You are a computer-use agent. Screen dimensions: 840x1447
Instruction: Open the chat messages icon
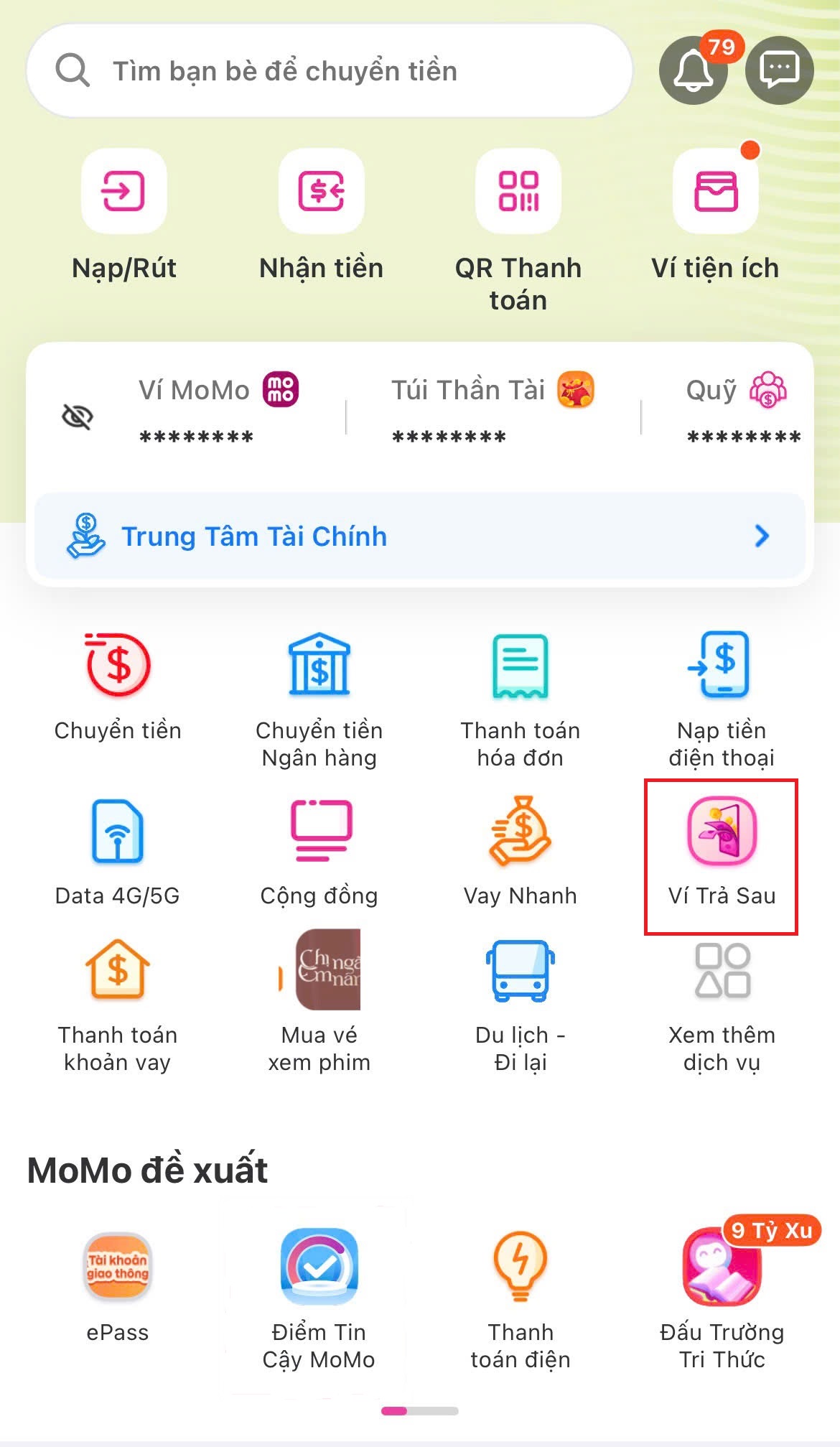[x=779, y=70]
